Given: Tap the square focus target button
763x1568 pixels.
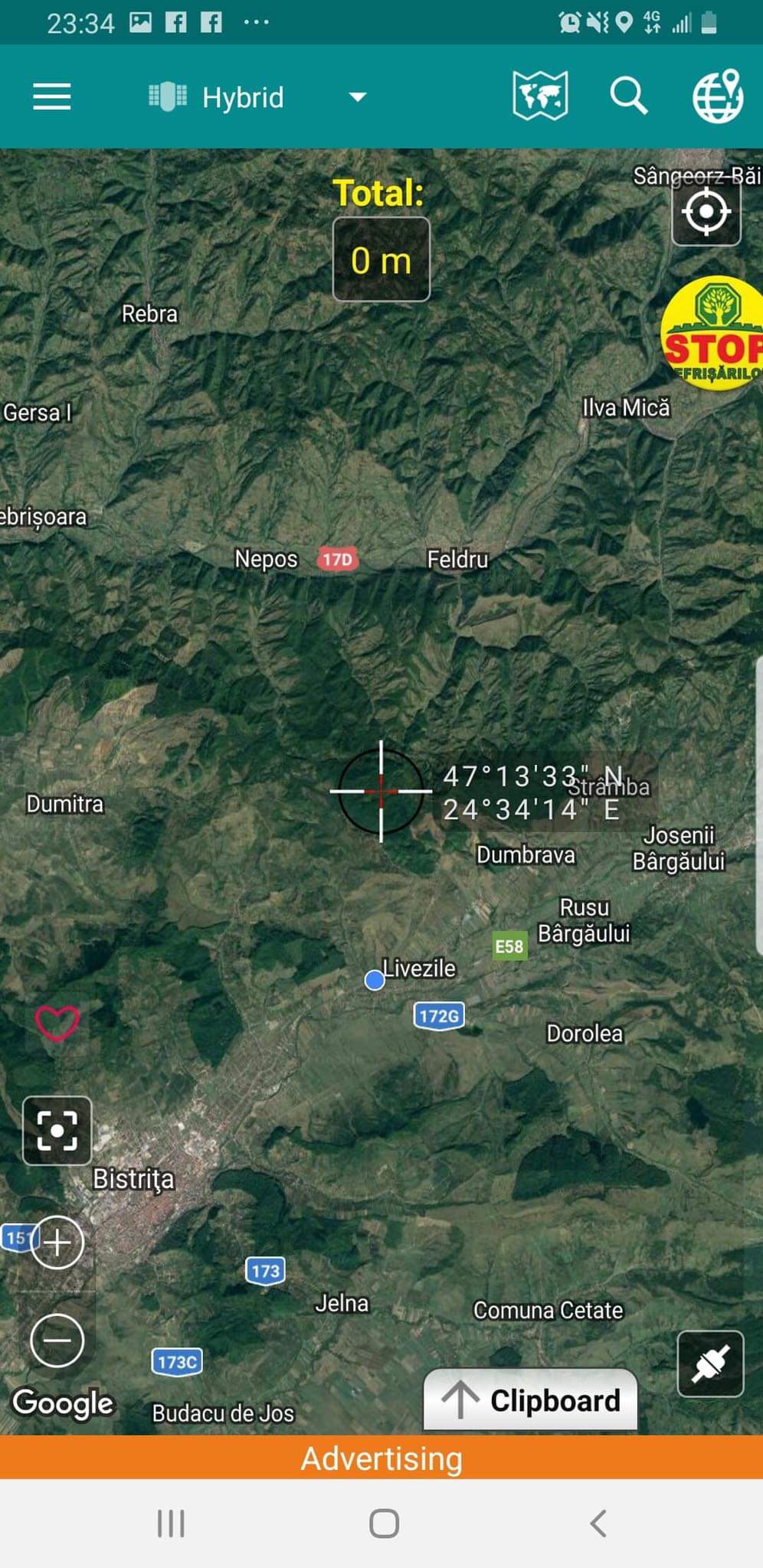Looking at the screenshot, I should (x=57, y=1131).
